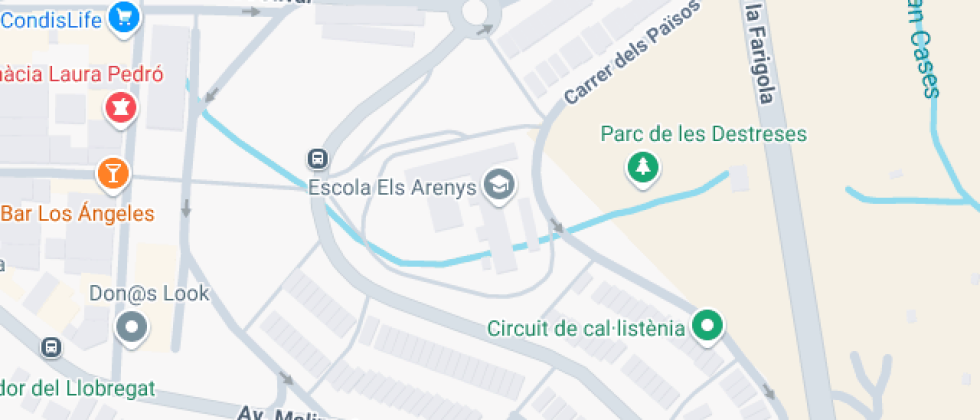
Task: Select the Circuit de cal·listènia pin
Action: click(x=709, y=324)
